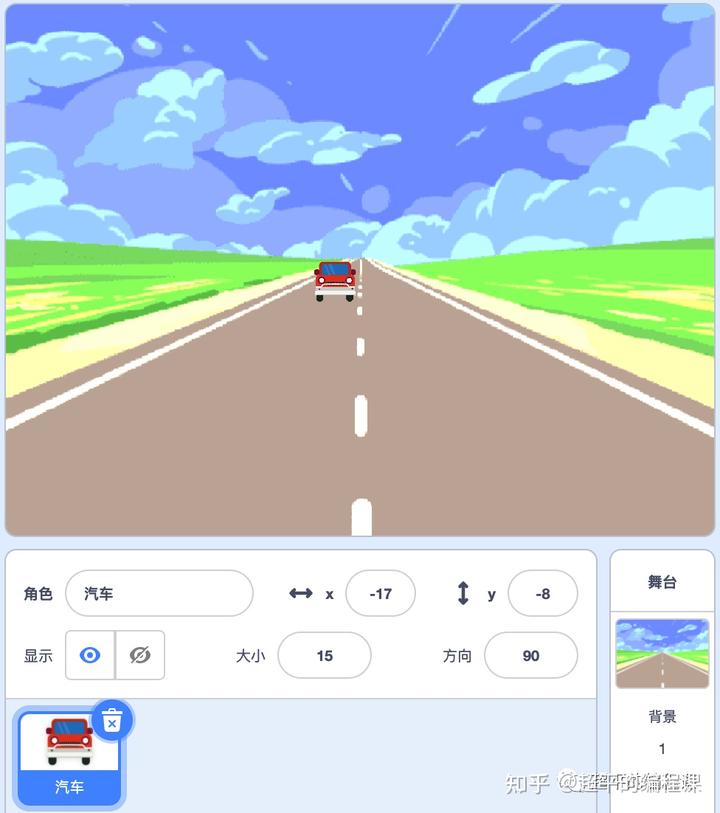Viewport: 720px width, 813px height.
Task: Edit the y coordinate value -8
Action: coord(542,594)
